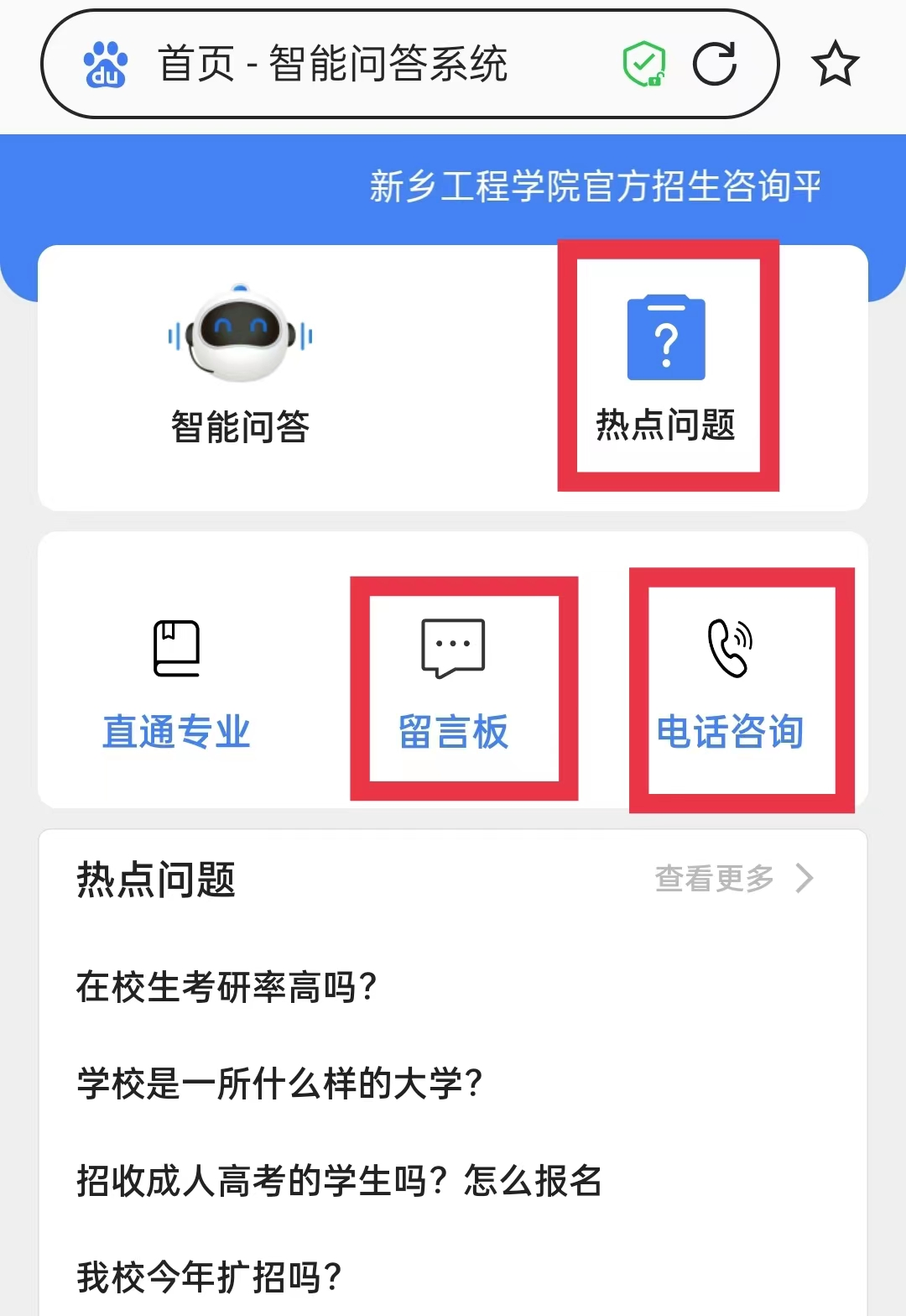
Task: Reload the page with the refresh icon
Action: pyautogui.click(x=715, y=64)
